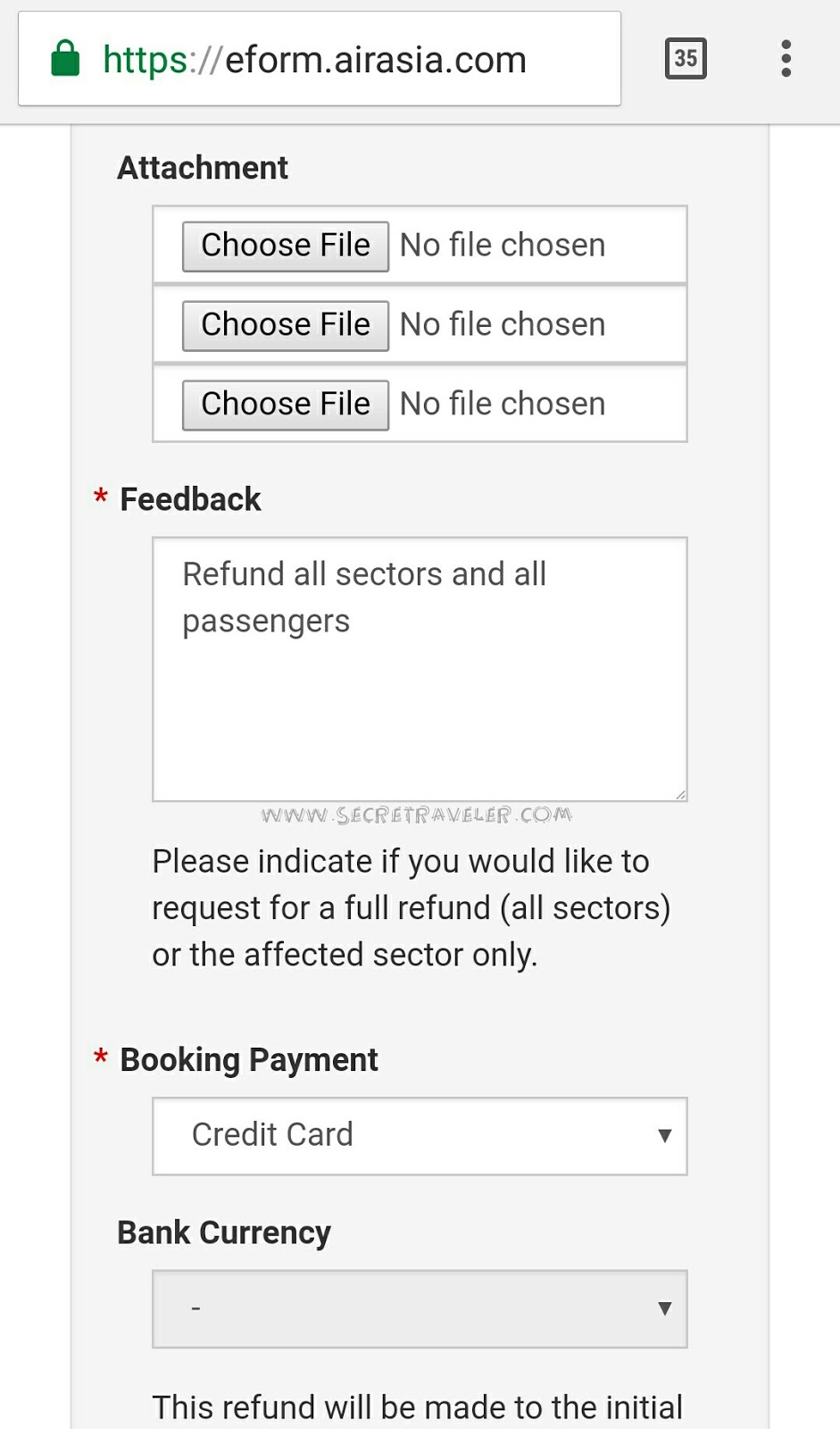Screen dimensions: 840x1429
Task: Open the Bank Currency dropdown
Action: [420, 1308]
